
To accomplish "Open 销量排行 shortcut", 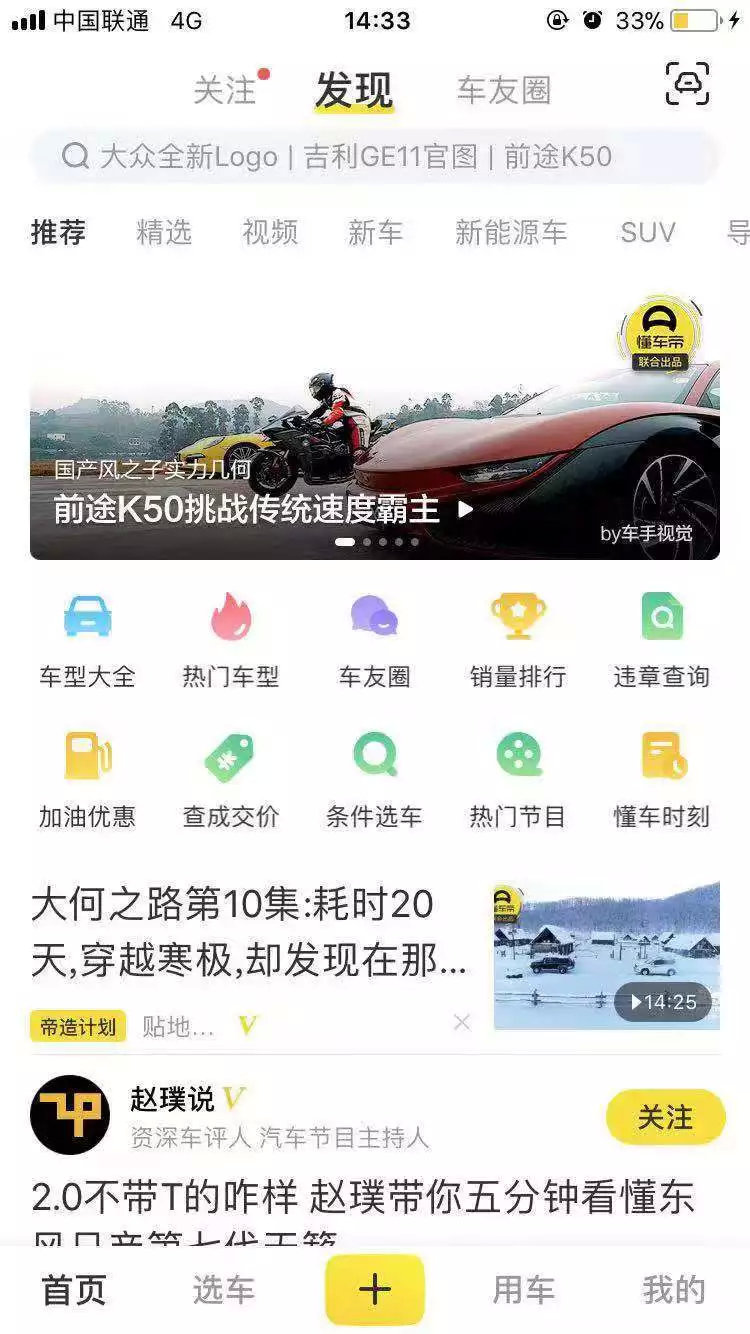I will [518, 640].
